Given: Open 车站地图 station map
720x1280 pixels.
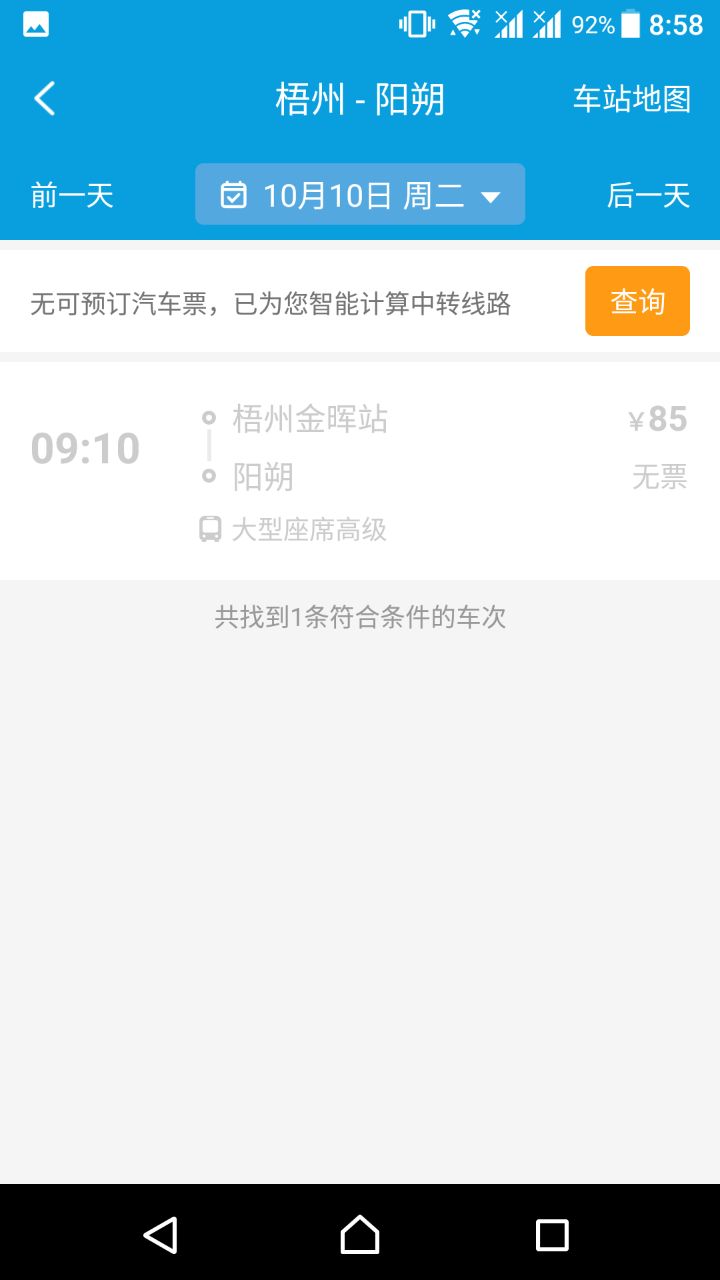Looking at the screenshot, I should (x=632, y=99).
